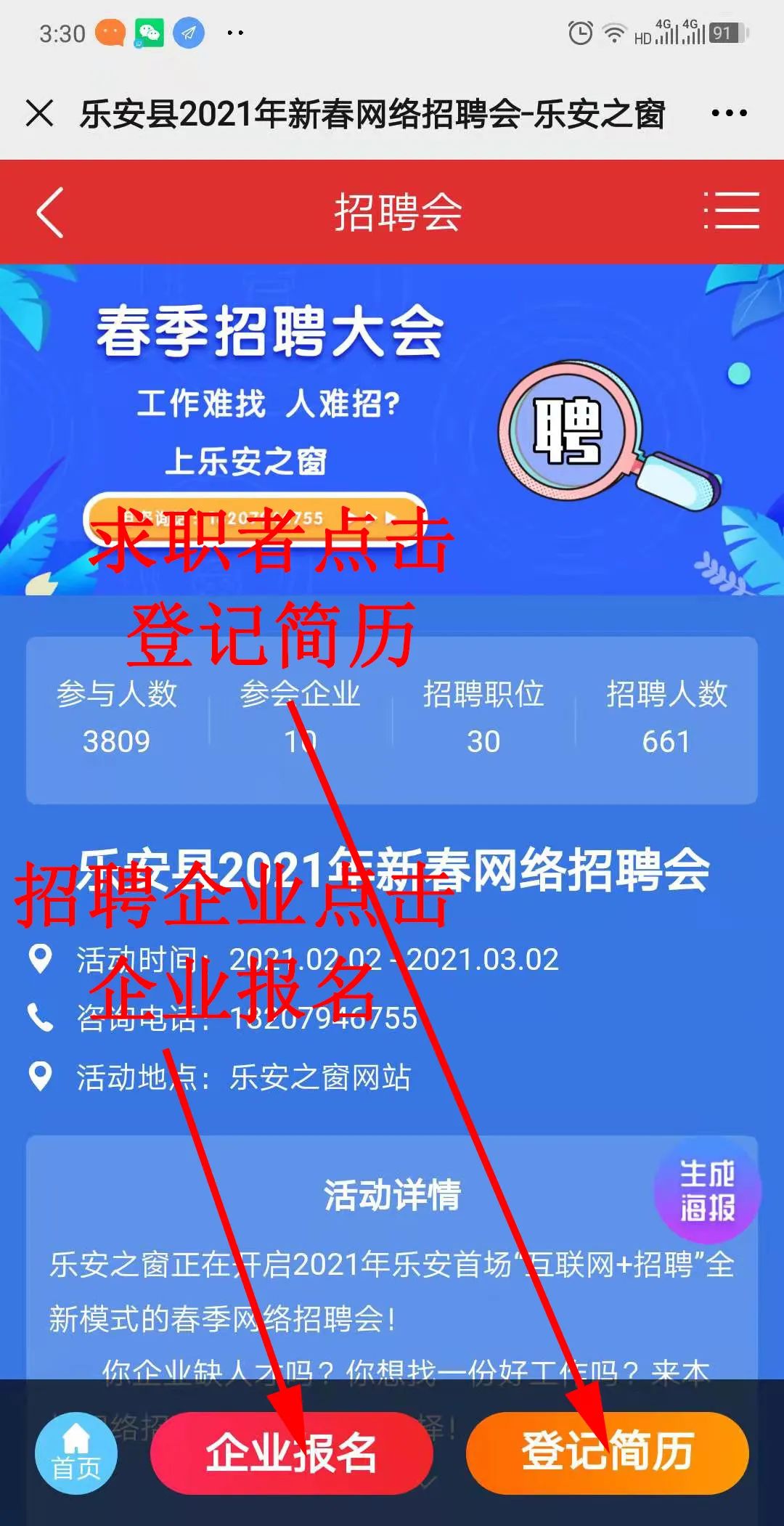Open the red header list menu
Viewport: 784px width, 1526px height.
[732, 211]
